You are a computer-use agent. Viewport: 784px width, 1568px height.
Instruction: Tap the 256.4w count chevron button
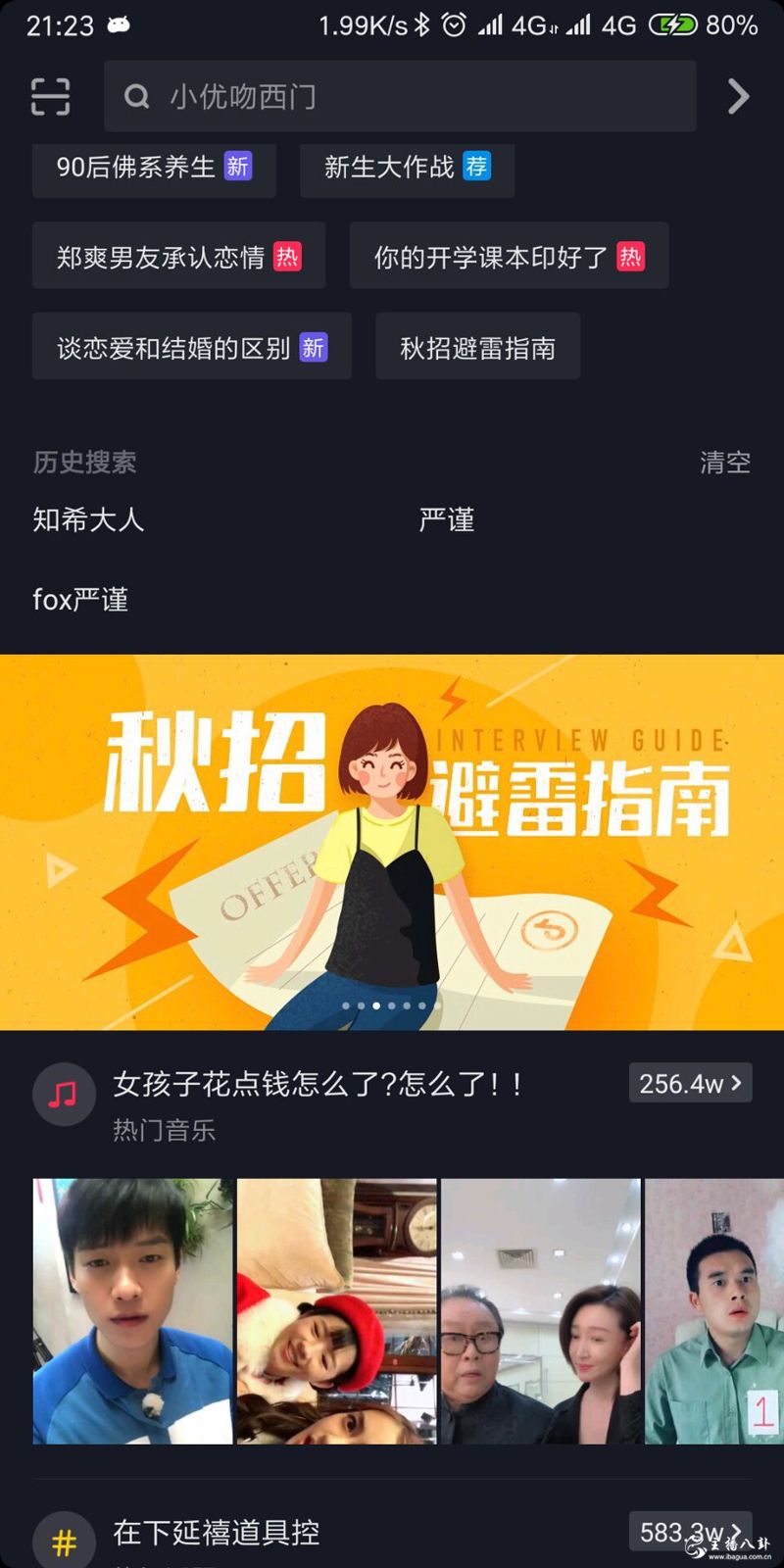point(690,1083)
